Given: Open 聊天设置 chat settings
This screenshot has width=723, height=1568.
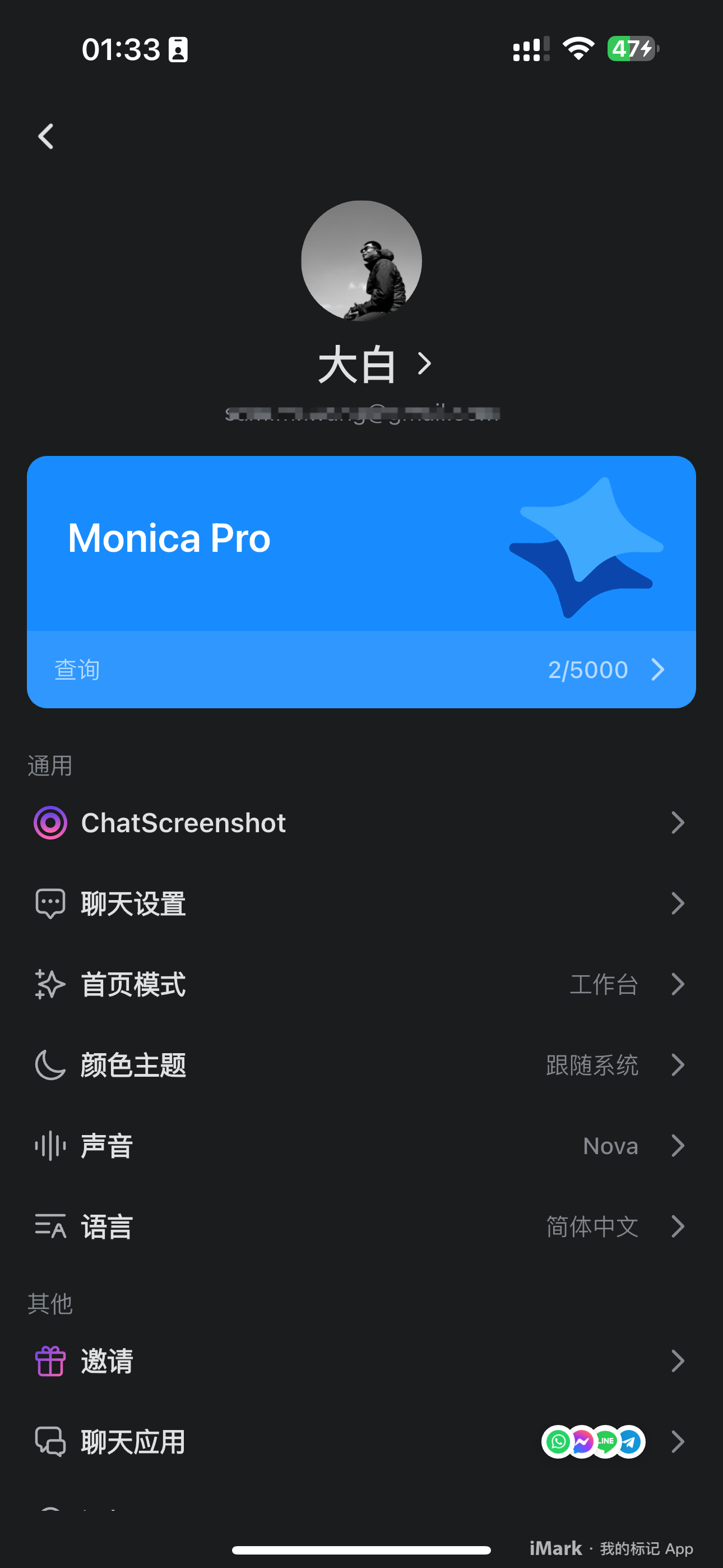Looking at the screenshot, I should (x=361, y=903).
